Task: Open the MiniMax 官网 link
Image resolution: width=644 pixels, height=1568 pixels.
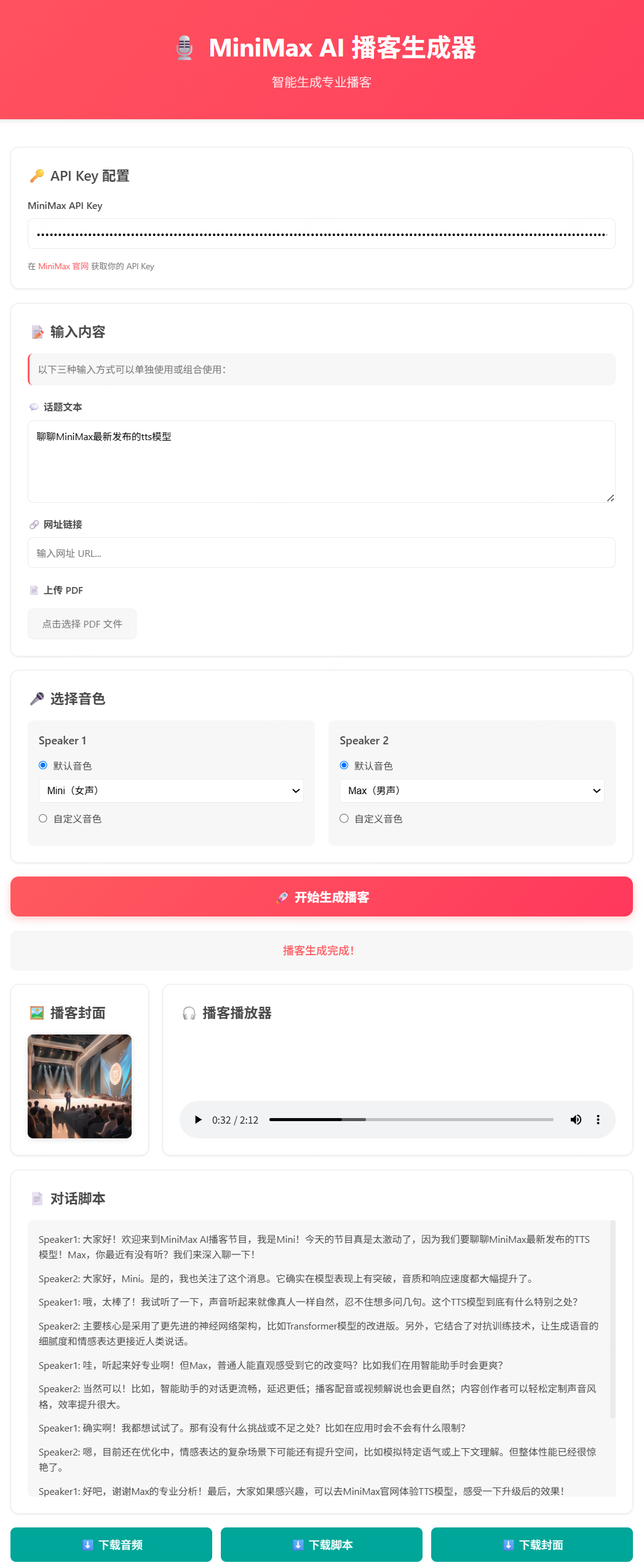Action: tap(63, 266)
